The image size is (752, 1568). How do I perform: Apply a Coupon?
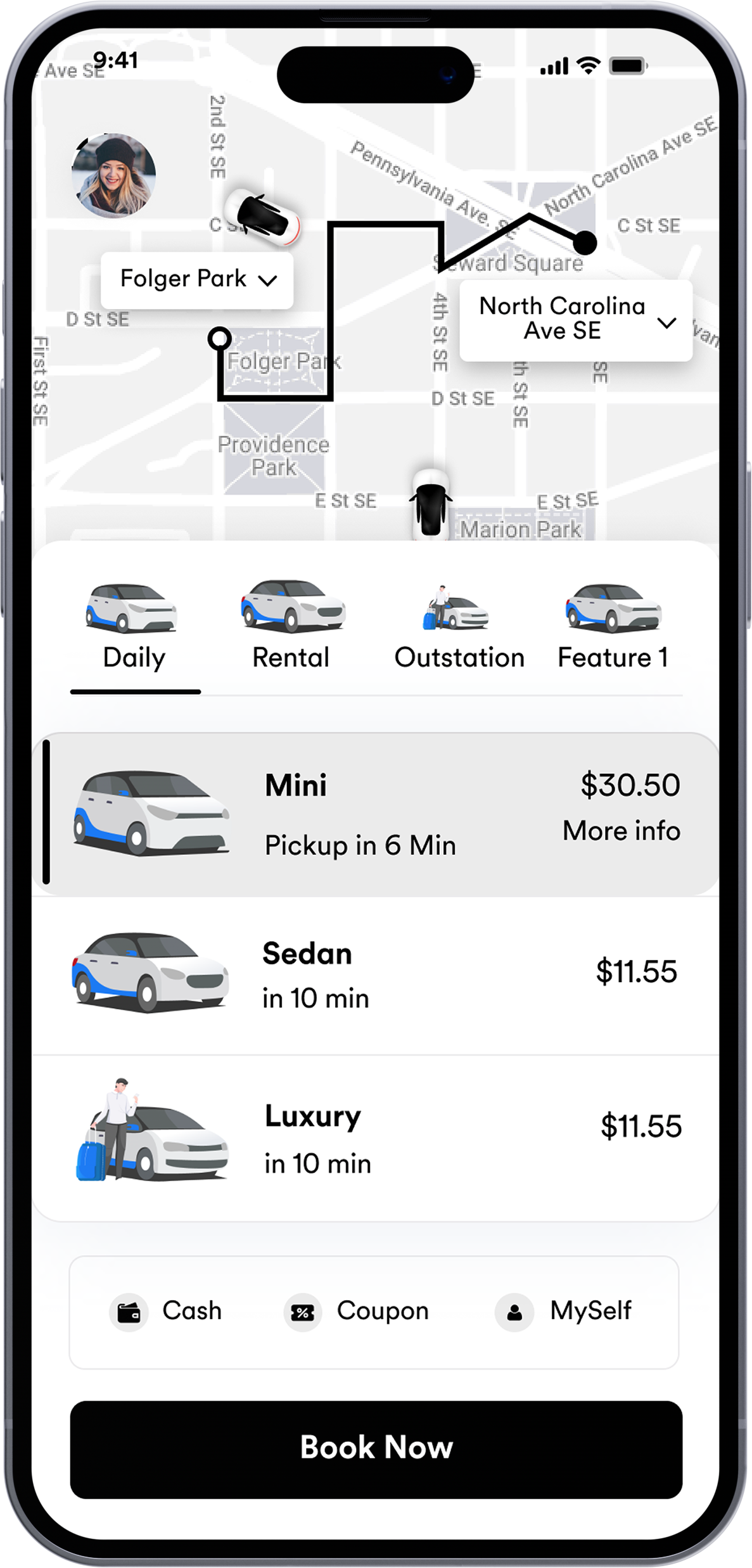point(357,1311)
